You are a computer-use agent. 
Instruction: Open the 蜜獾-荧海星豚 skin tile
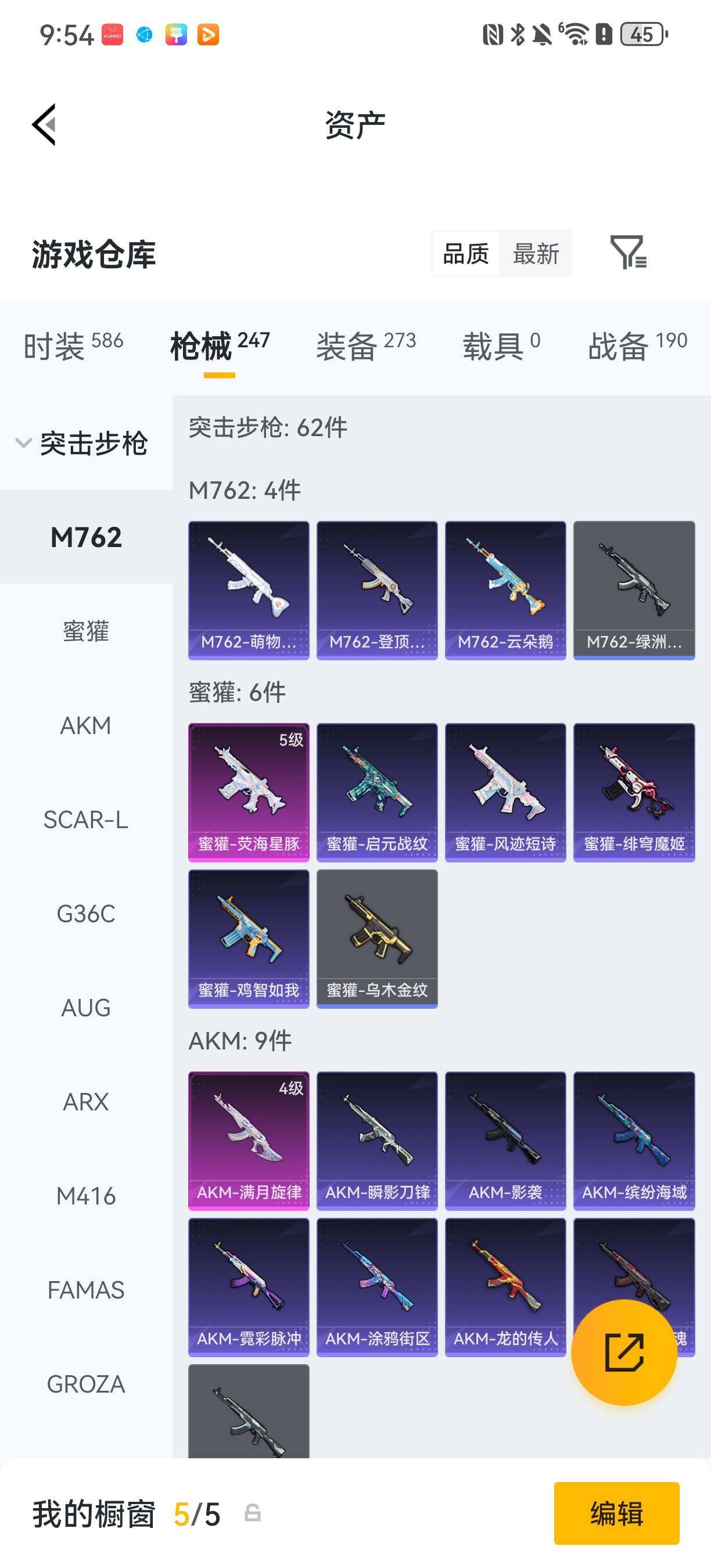point(249,792)
